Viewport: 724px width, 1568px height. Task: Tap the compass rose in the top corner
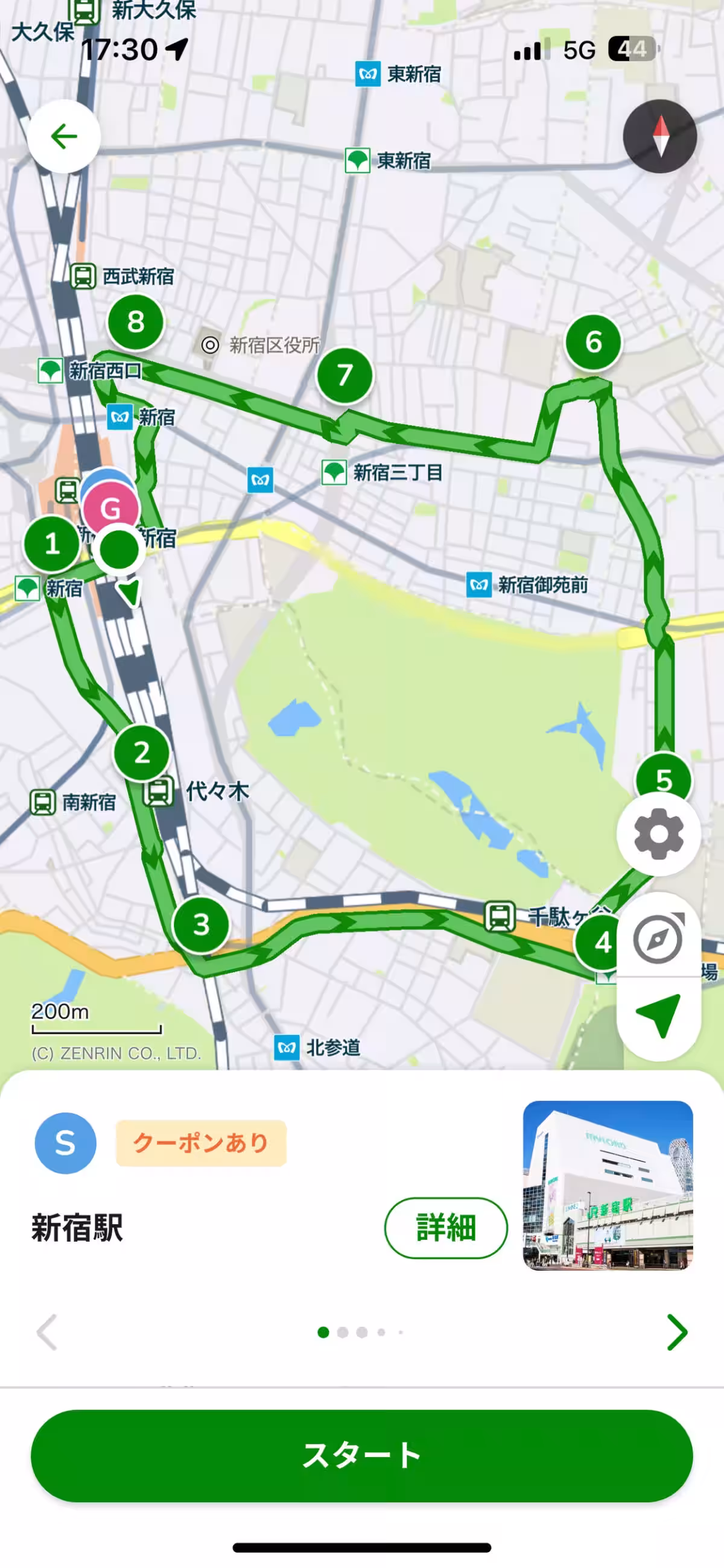click(x=661, y=136)
